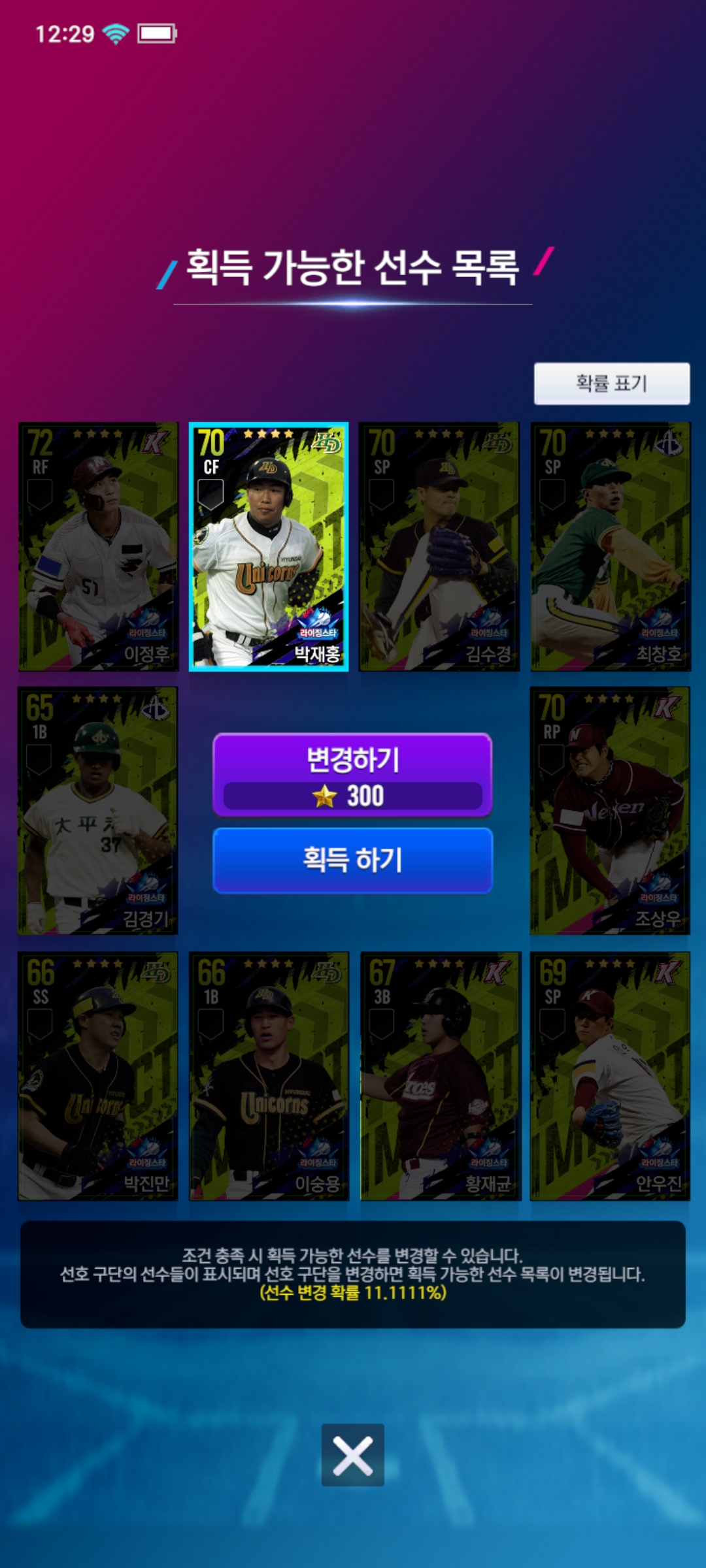Select the 이숭용 1B card

269,1075
